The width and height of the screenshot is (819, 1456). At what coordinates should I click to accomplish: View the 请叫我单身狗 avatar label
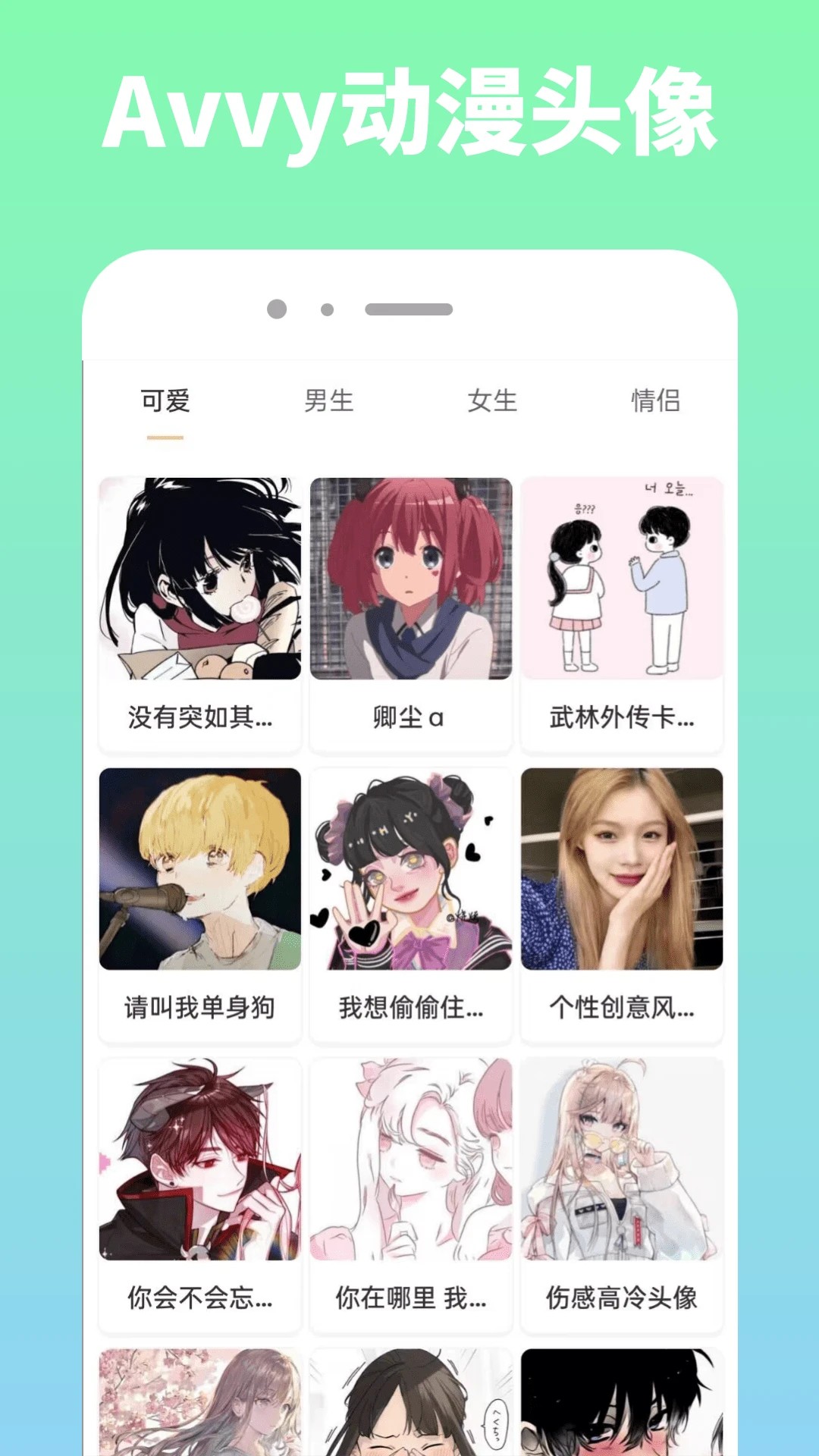(199, 1009)
